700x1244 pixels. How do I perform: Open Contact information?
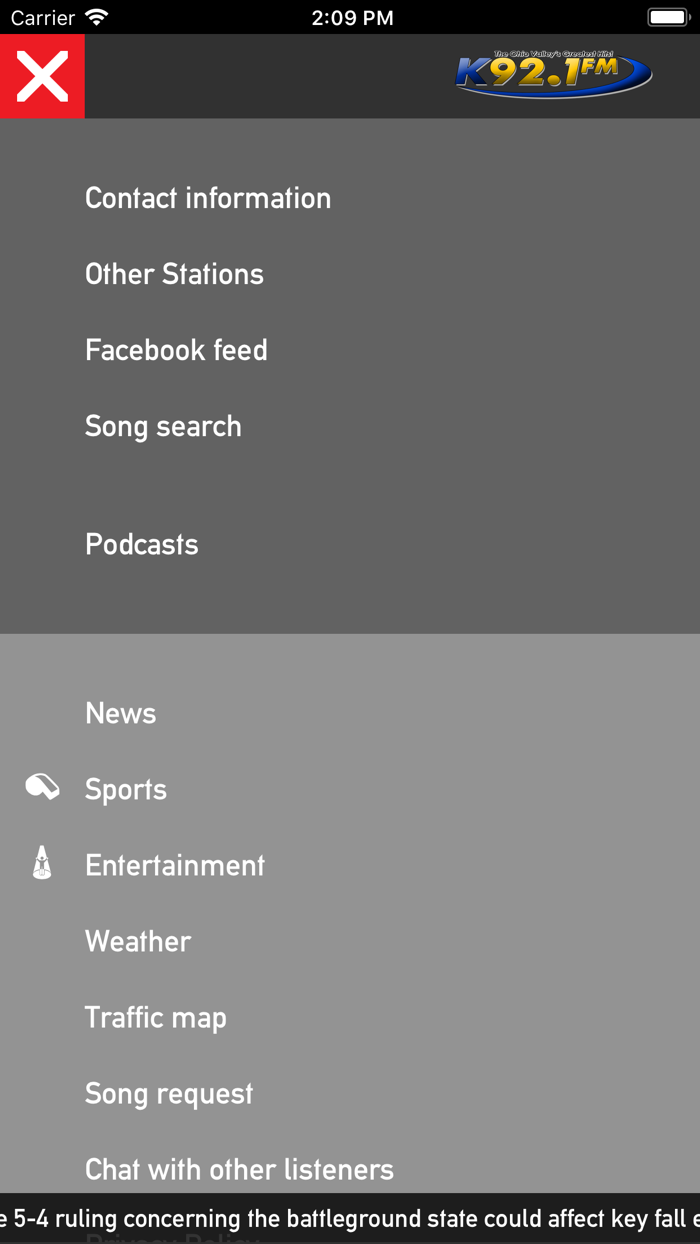pos(208,198)
